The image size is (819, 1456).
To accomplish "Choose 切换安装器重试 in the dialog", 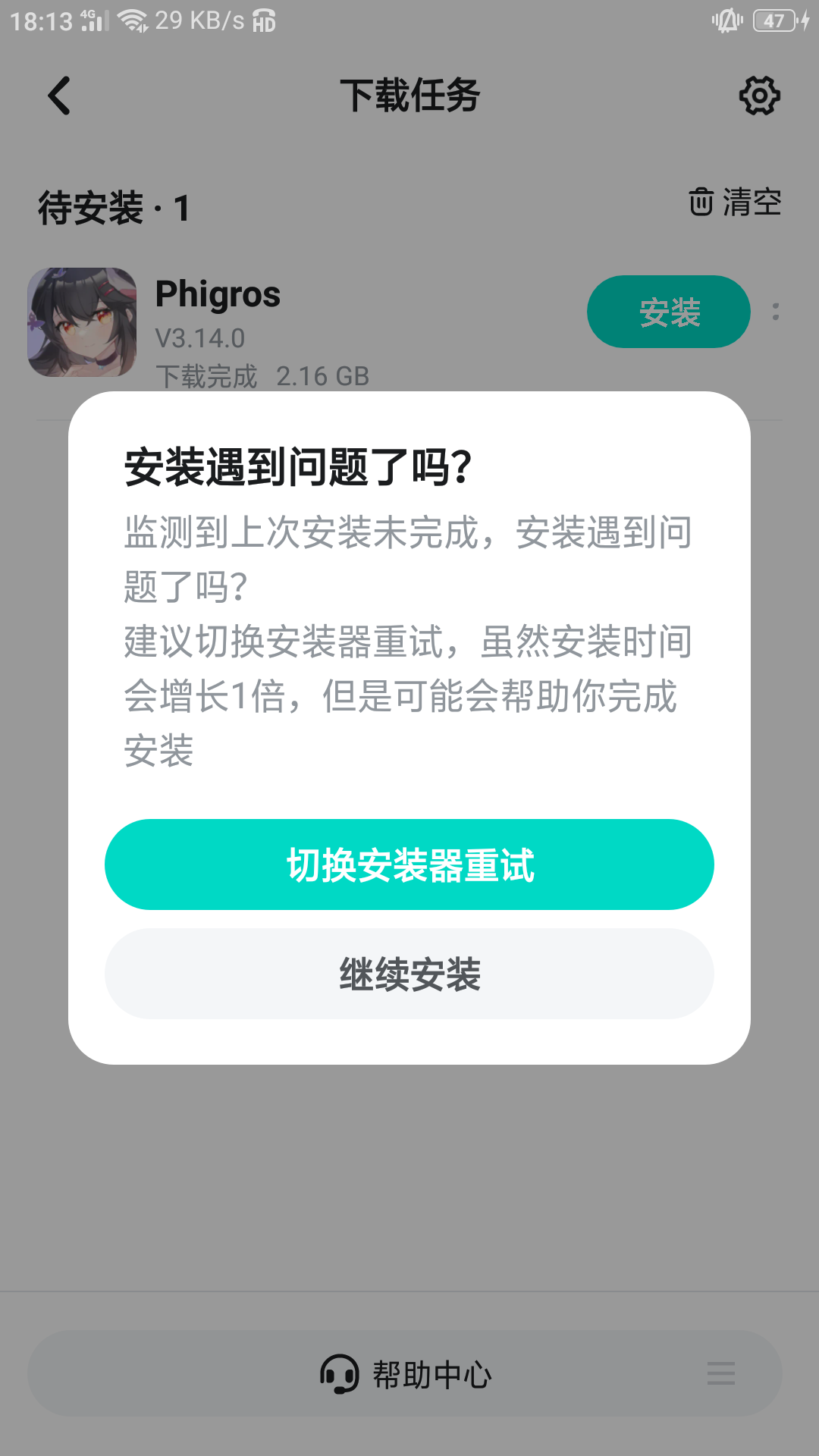I will [x=409, y=865].
